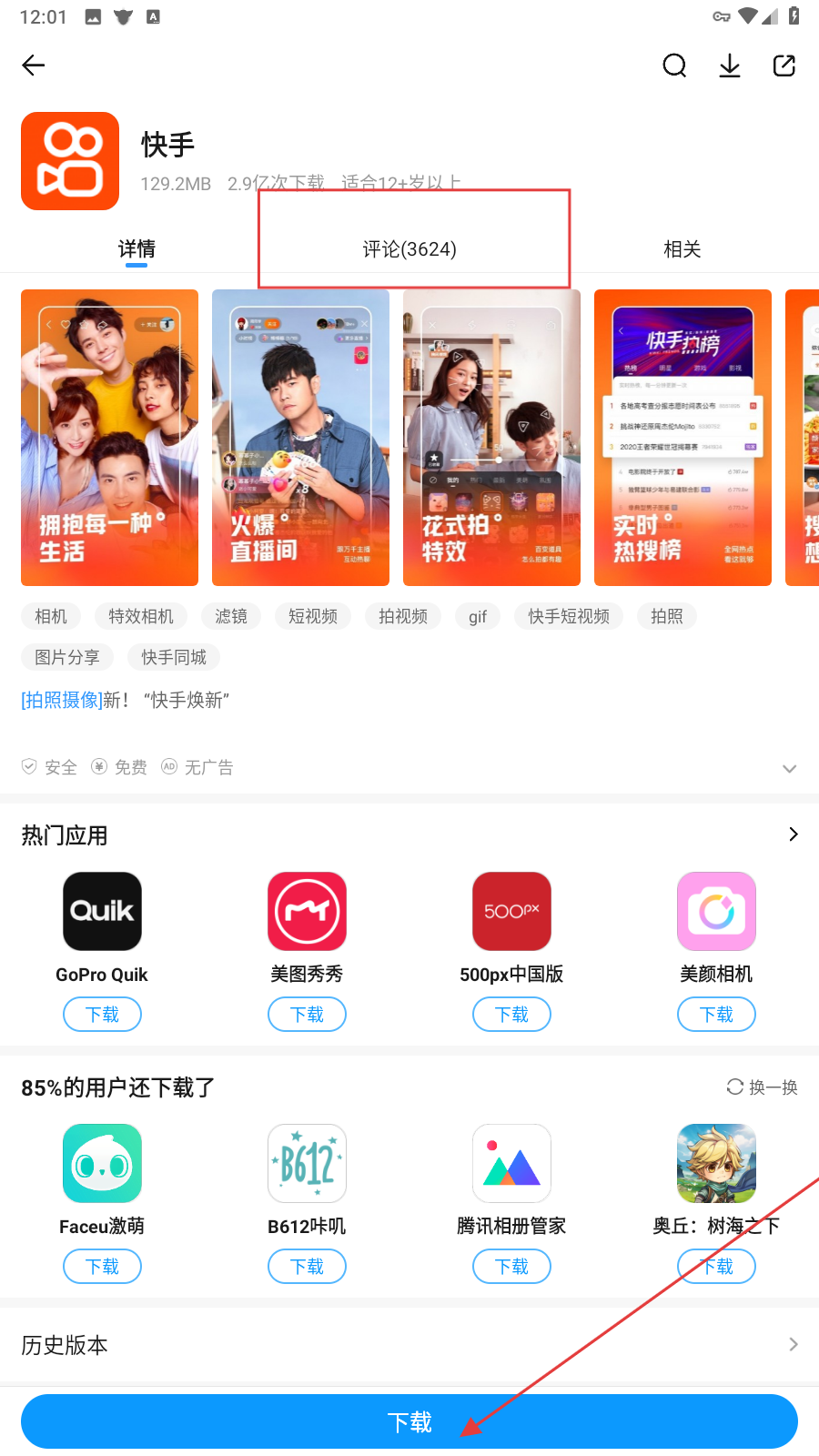Viewport: 819px width, 1456px height.
Task: Open the search icon
Action: [674, 66]
